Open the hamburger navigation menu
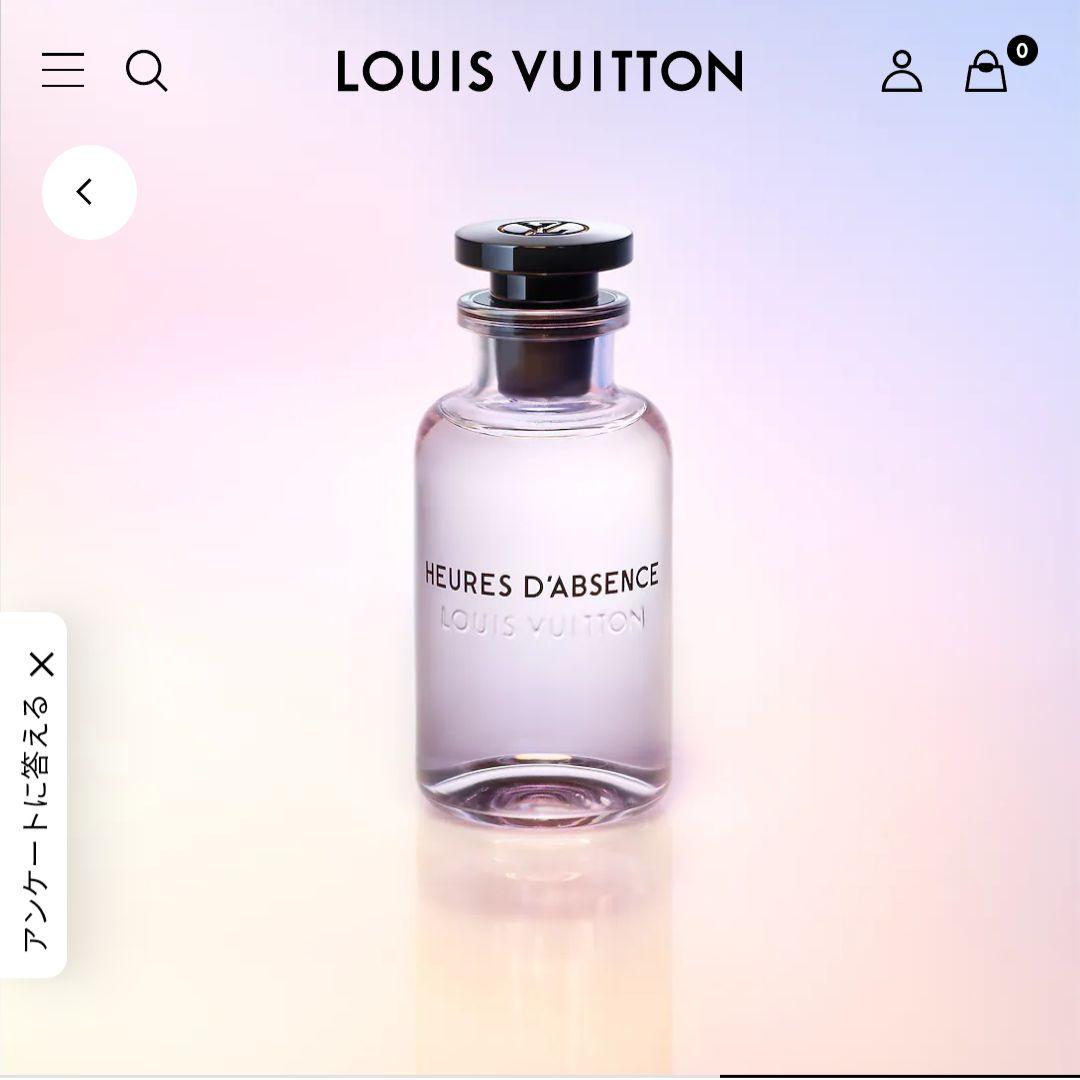 pyautogui.click(x=62, y=71)
